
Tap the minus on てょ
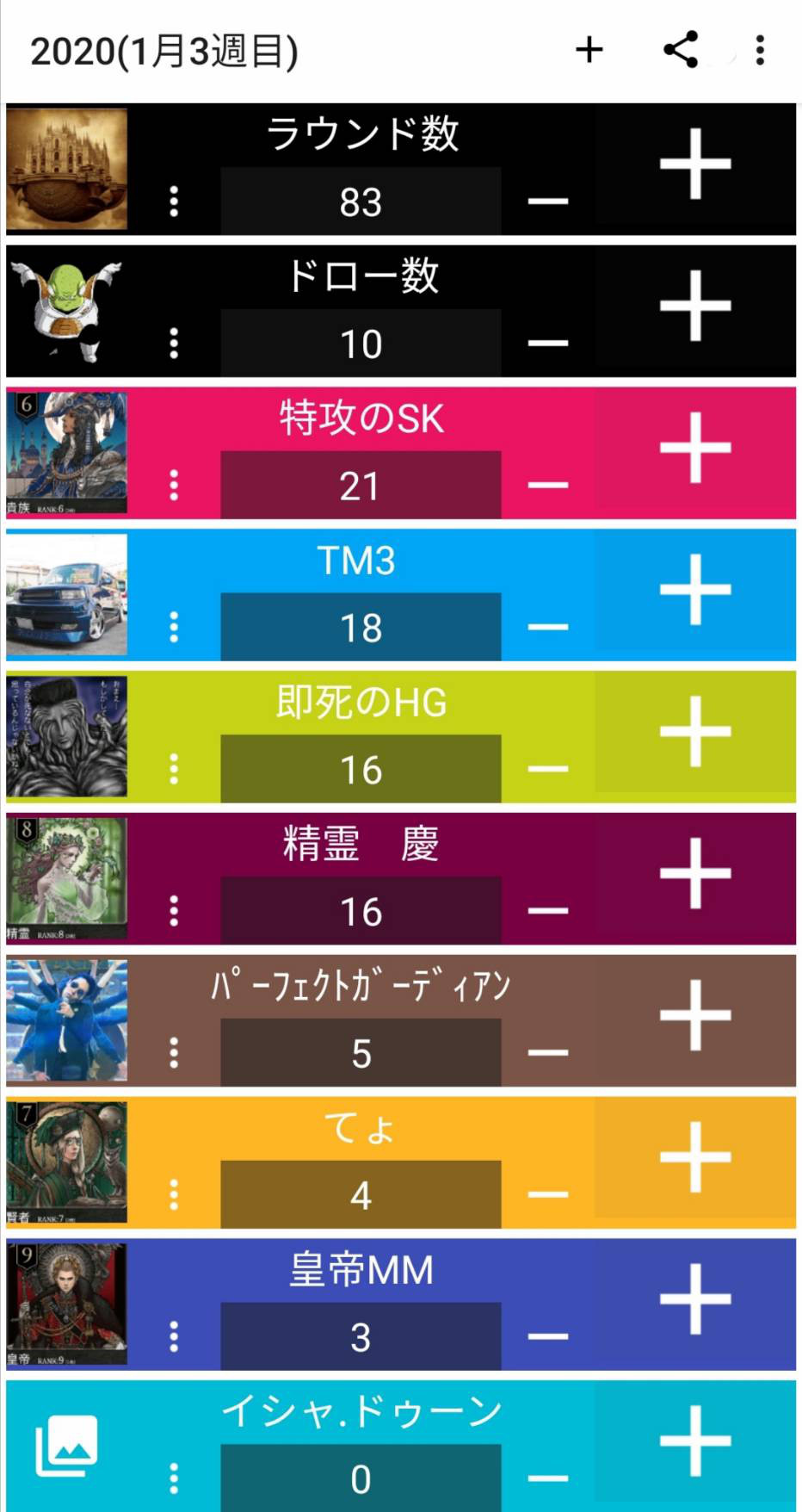548,1196
